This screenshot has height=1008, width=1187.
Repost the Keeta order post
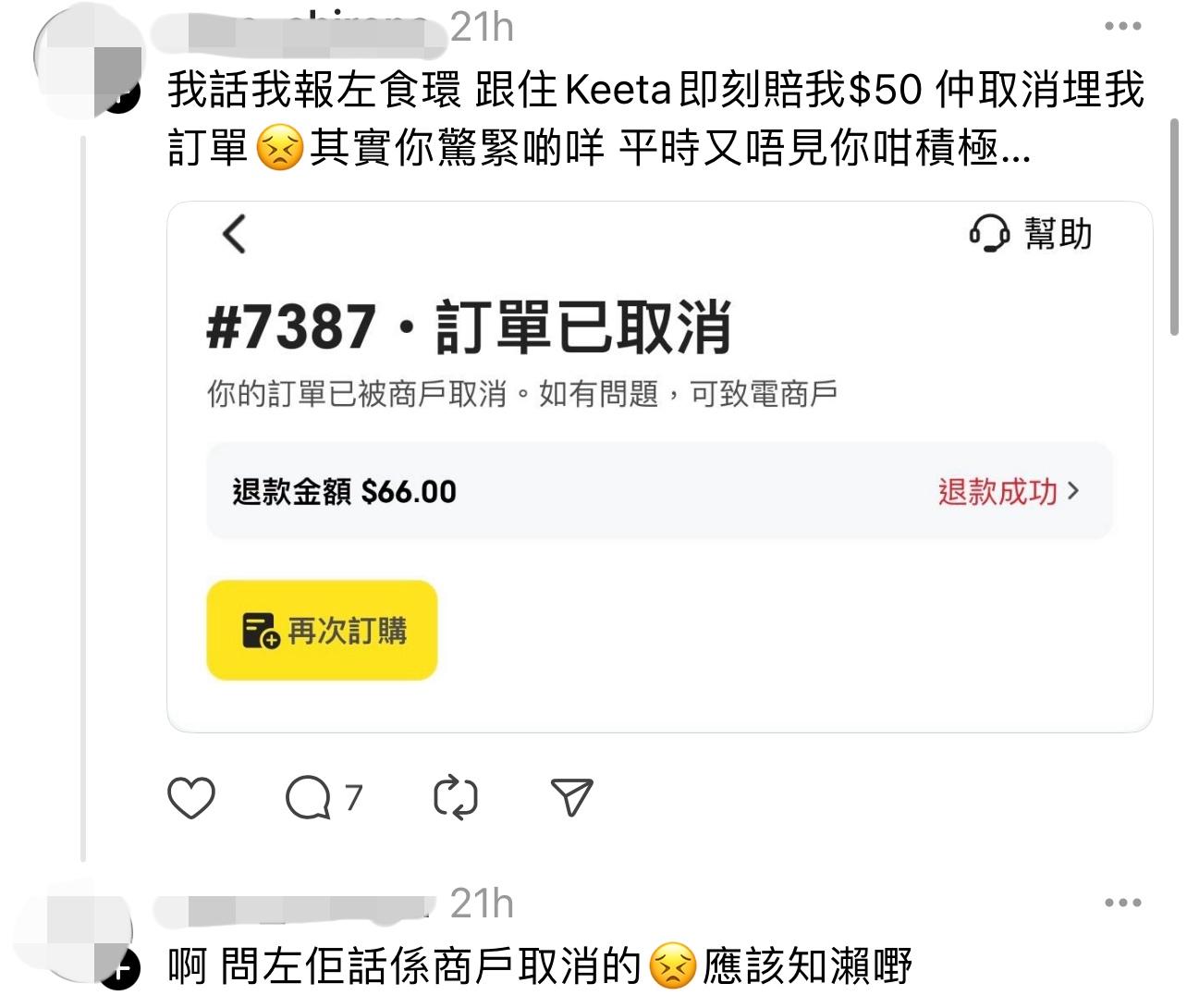tap(455, 798)
